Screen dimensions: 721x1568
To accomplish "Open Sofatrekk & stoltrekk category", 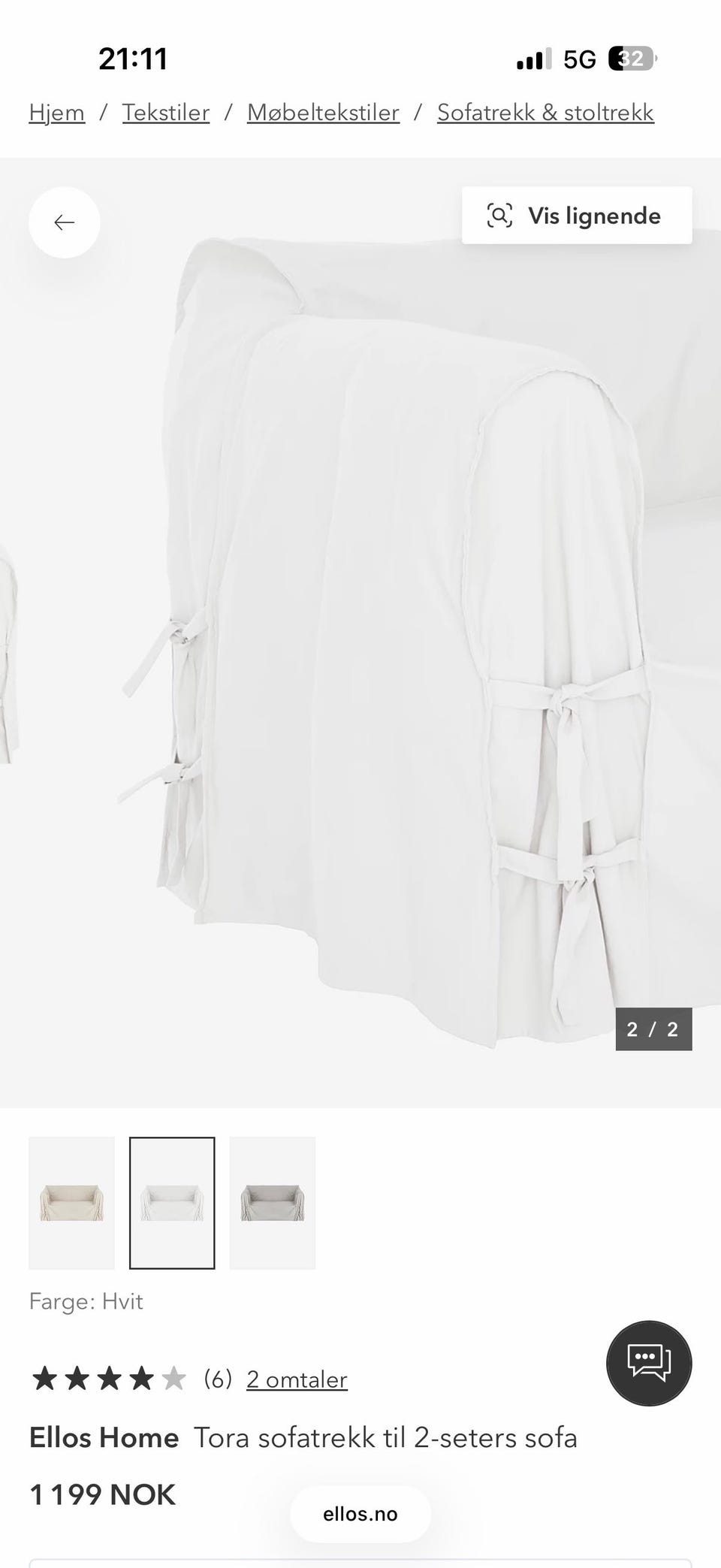I will 545,113.
